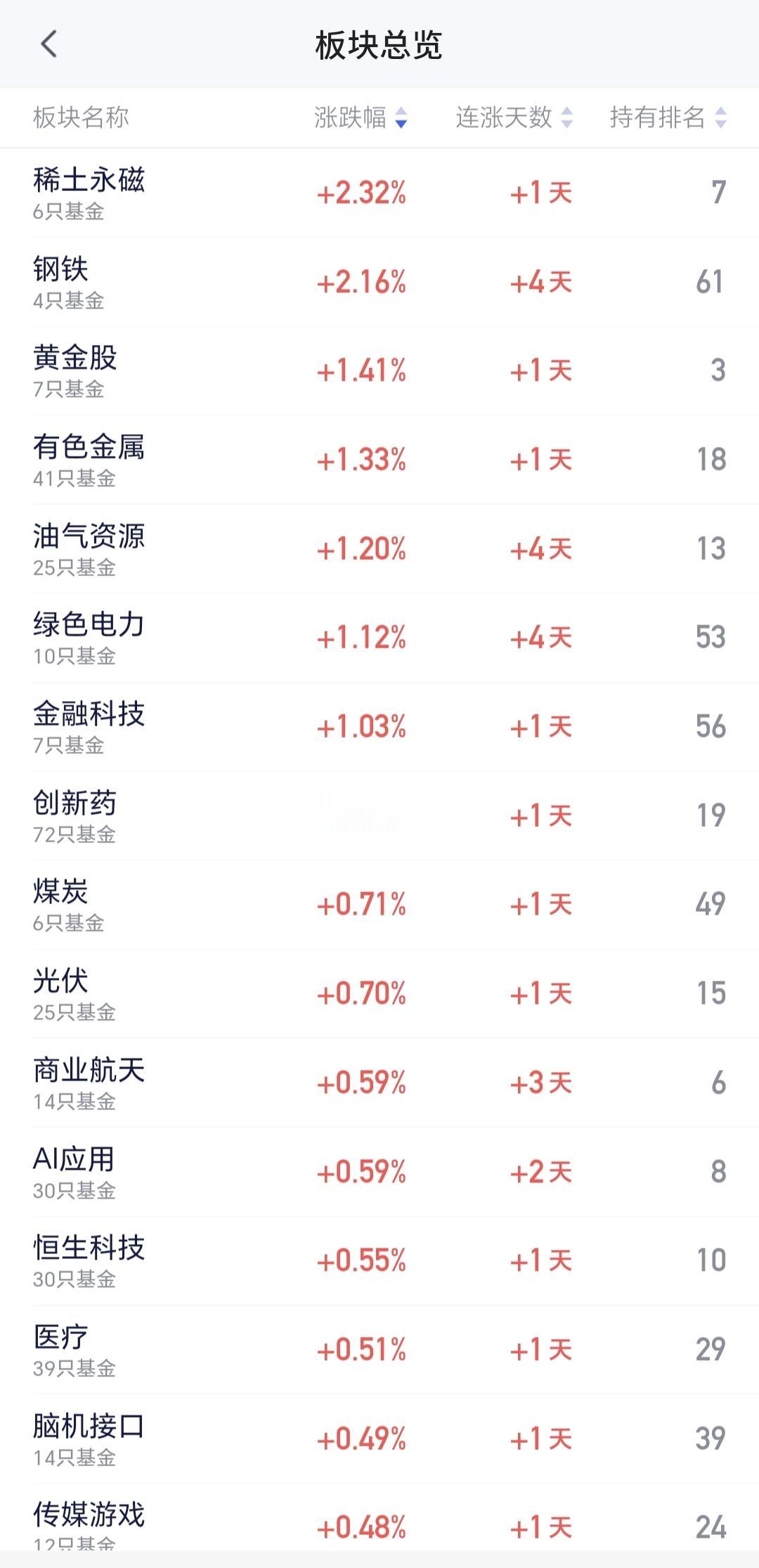This screenshot has height=1568, width=759.
Task: Open 脑机接口 sector details
Action: pyautogui.click(x=379, y=1438)
